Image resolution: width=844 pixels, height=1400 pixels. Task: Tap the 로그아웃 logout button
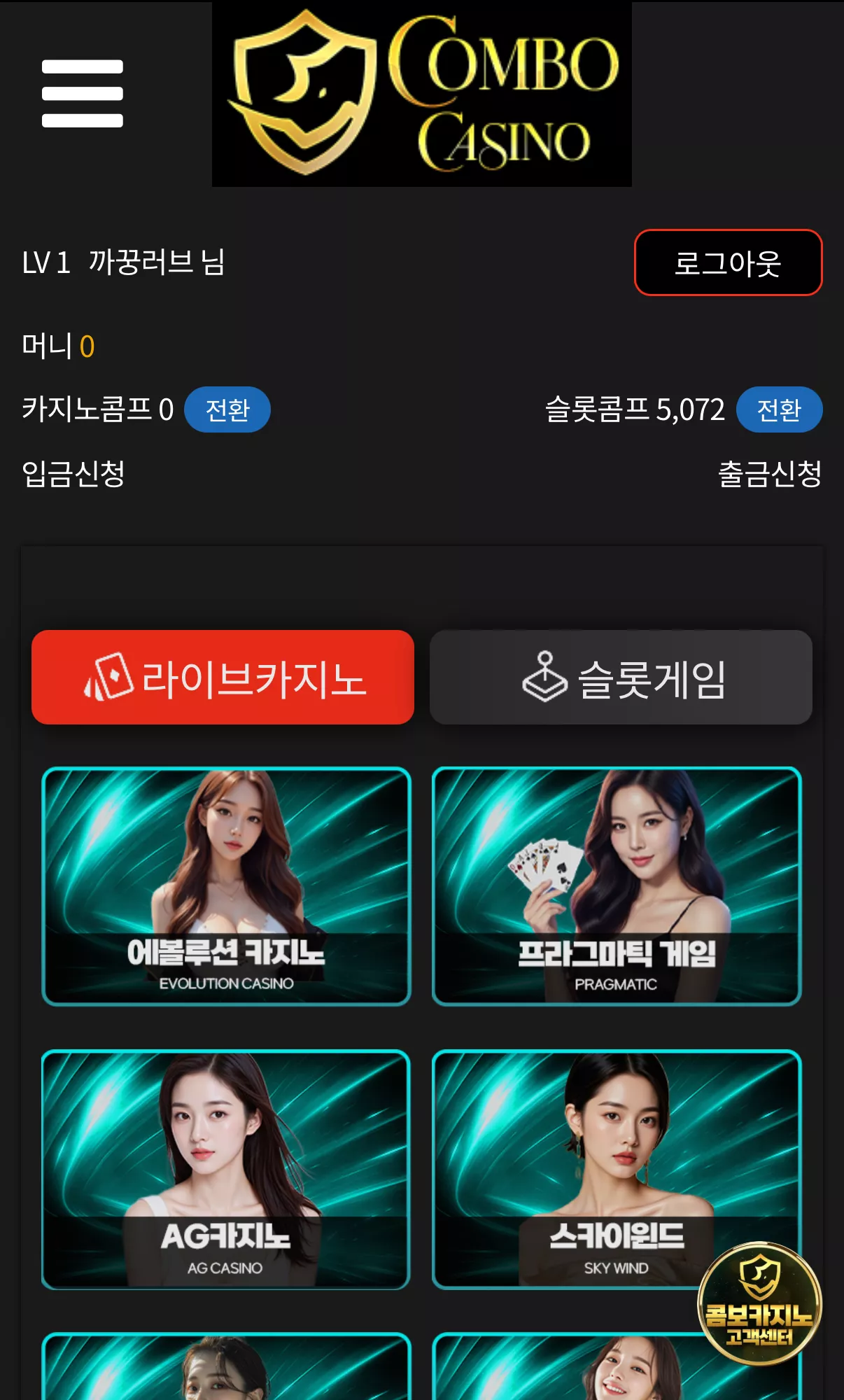tap(728, 262)
